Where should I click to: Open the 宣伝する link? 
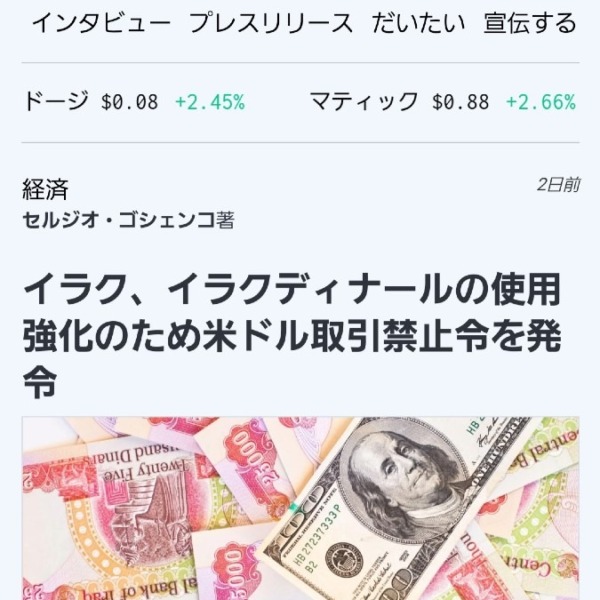tap(529, 23)
